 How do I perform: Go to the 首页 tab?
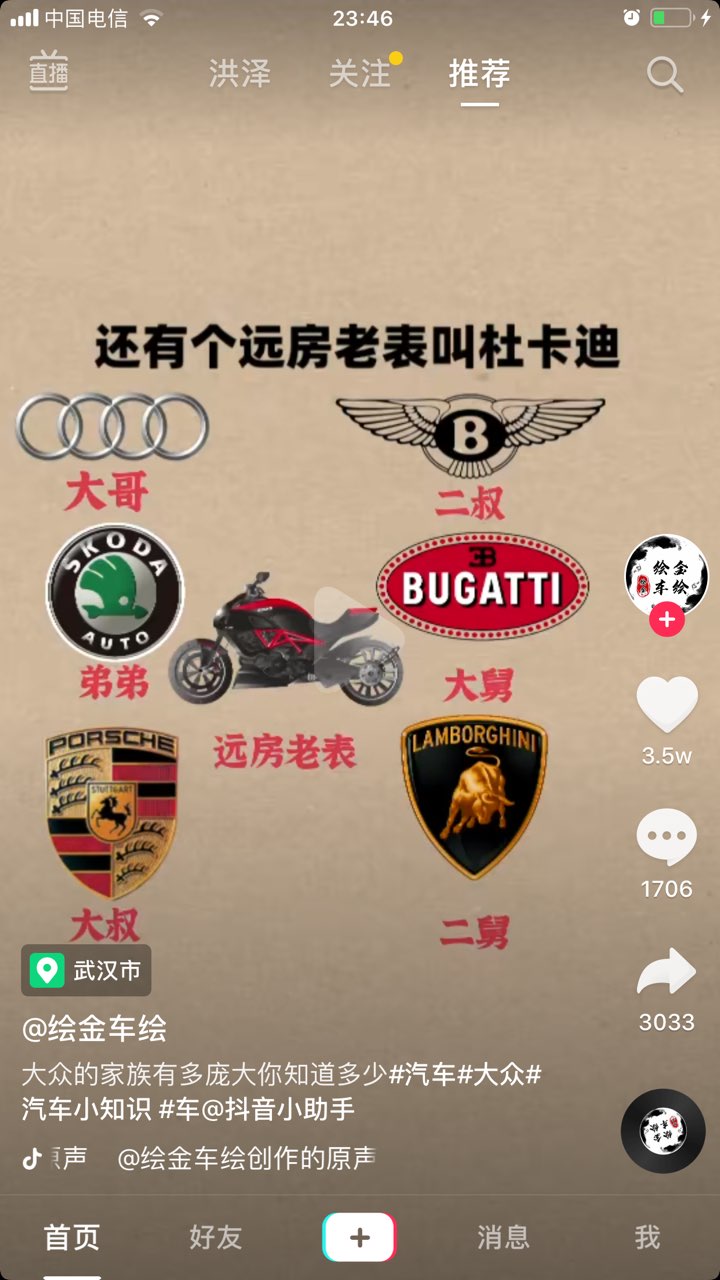pos(72,1237)
